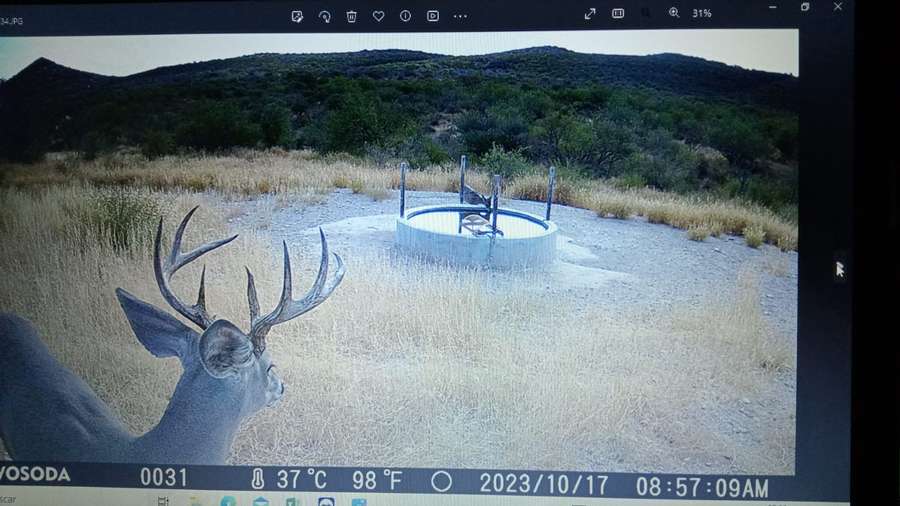Close the Photos window

(x=838, y=7)
